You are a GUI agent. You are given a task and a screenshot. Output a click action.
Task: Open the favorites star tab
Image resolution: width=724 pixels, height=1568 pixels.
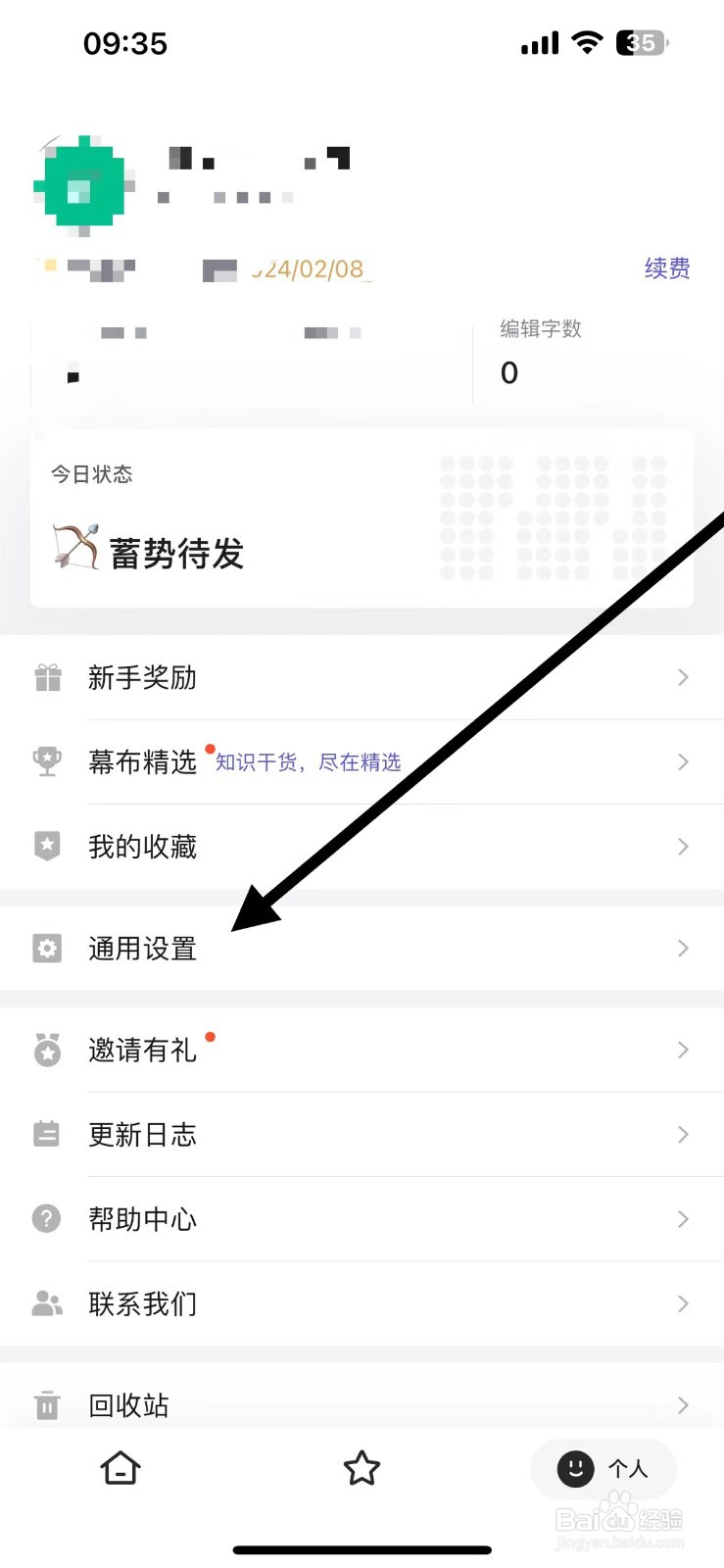tap(362, 1469)
